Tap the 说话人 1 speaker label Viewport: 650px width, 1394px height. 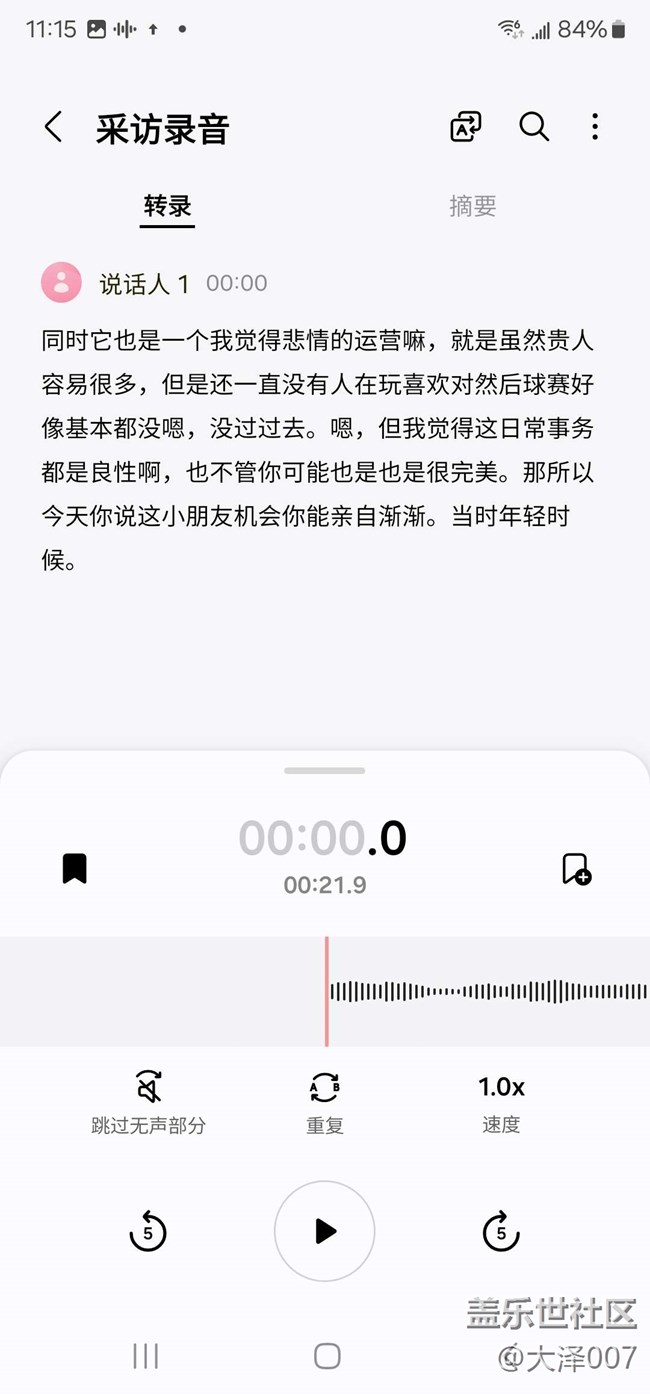pyautogui.click(x=144, y=284)
